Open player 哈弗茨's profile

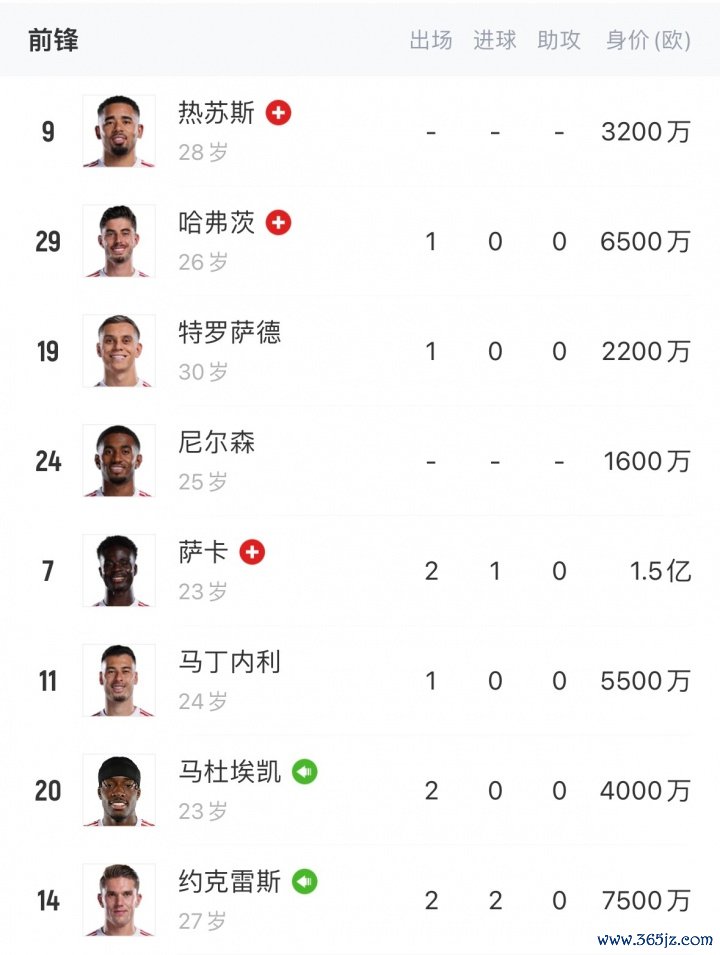[x=216, y=223]
